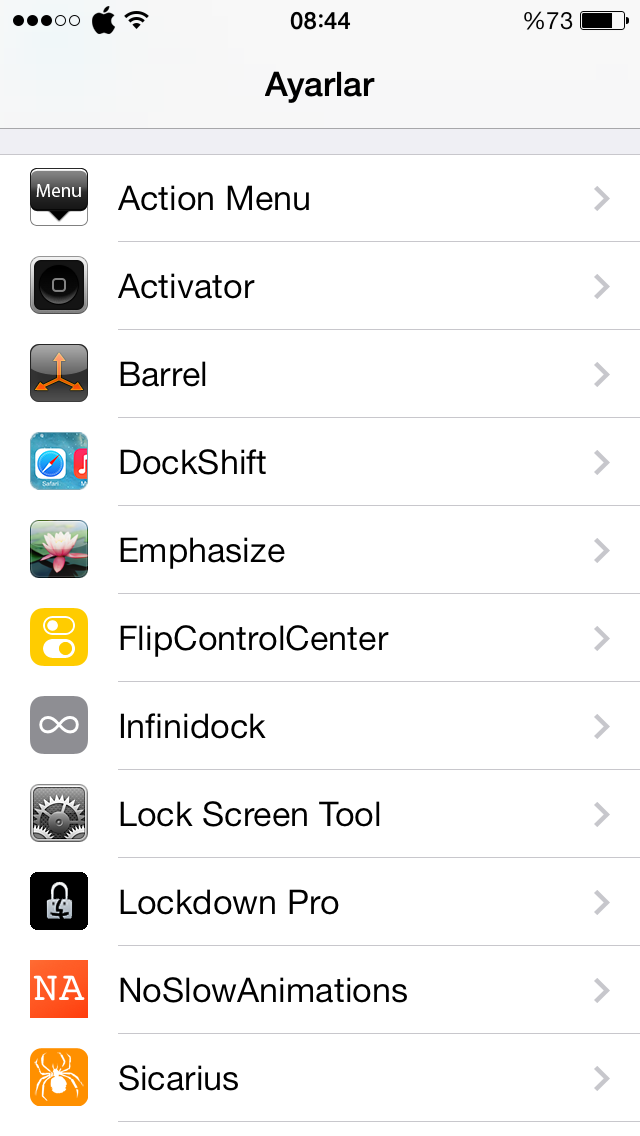Tap the Infinidock row
The height and width of the screenshot is (1136, 640).
click(x=320, y=726)
